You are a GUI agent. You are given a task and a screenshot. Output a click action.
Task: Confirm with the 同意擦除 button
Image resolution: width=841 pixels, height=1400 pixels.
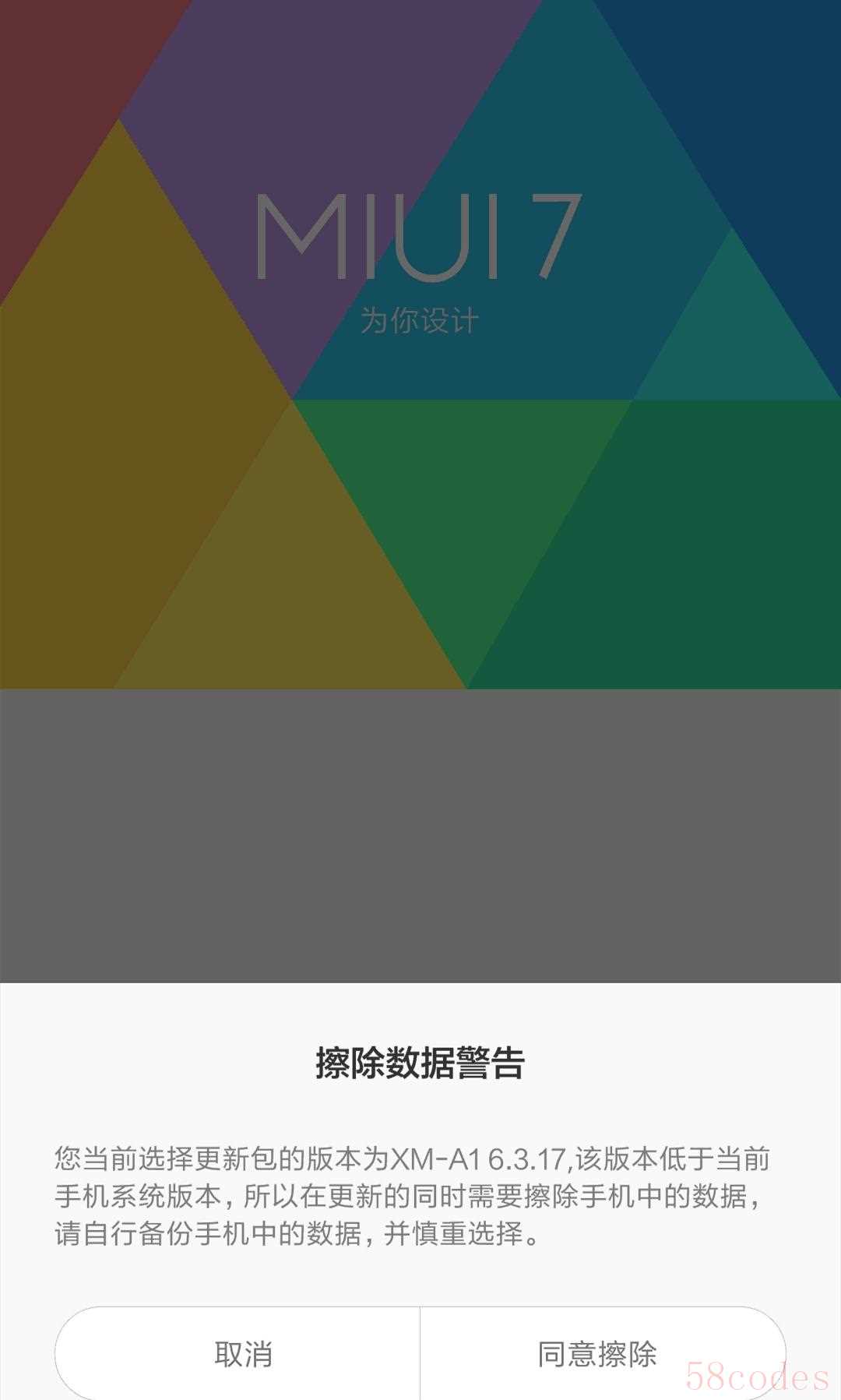coord(598,1354)
